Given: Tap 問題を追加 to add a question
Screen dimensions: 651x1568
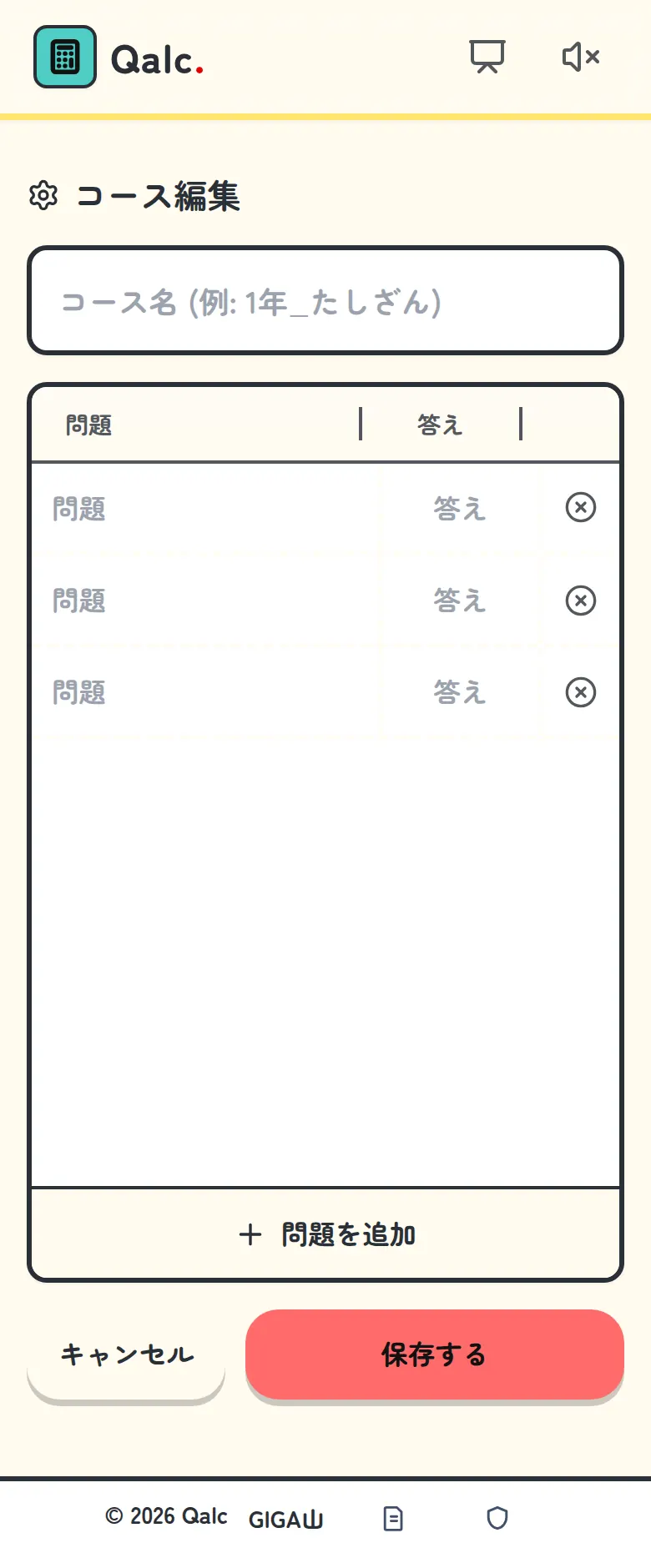Looking at the screenshot, I should click(x=325, y=1234).
